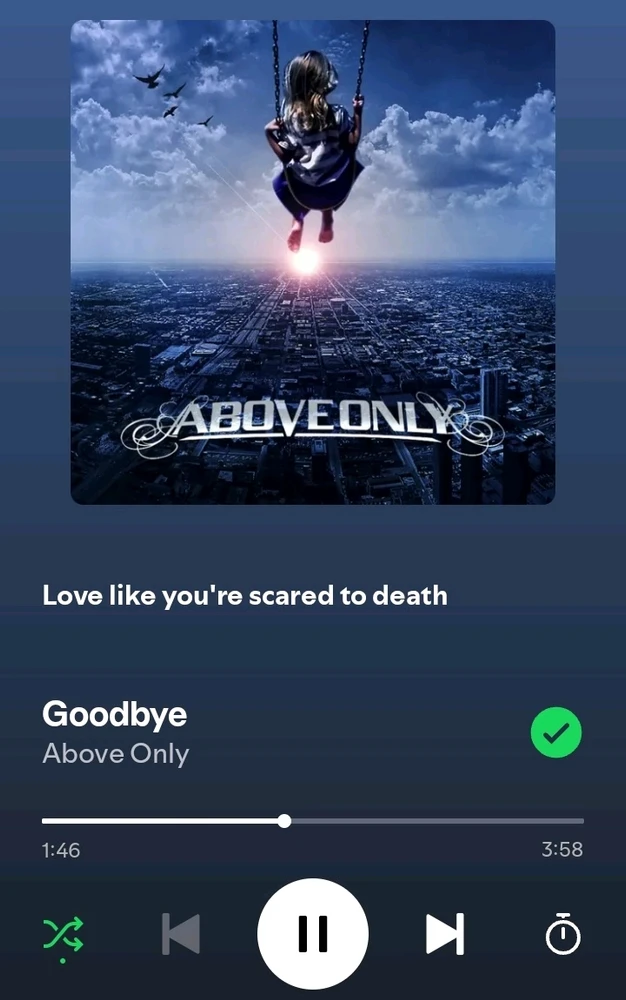
Task: Turn off shuffle mode
Action: [x=63, y=934]
